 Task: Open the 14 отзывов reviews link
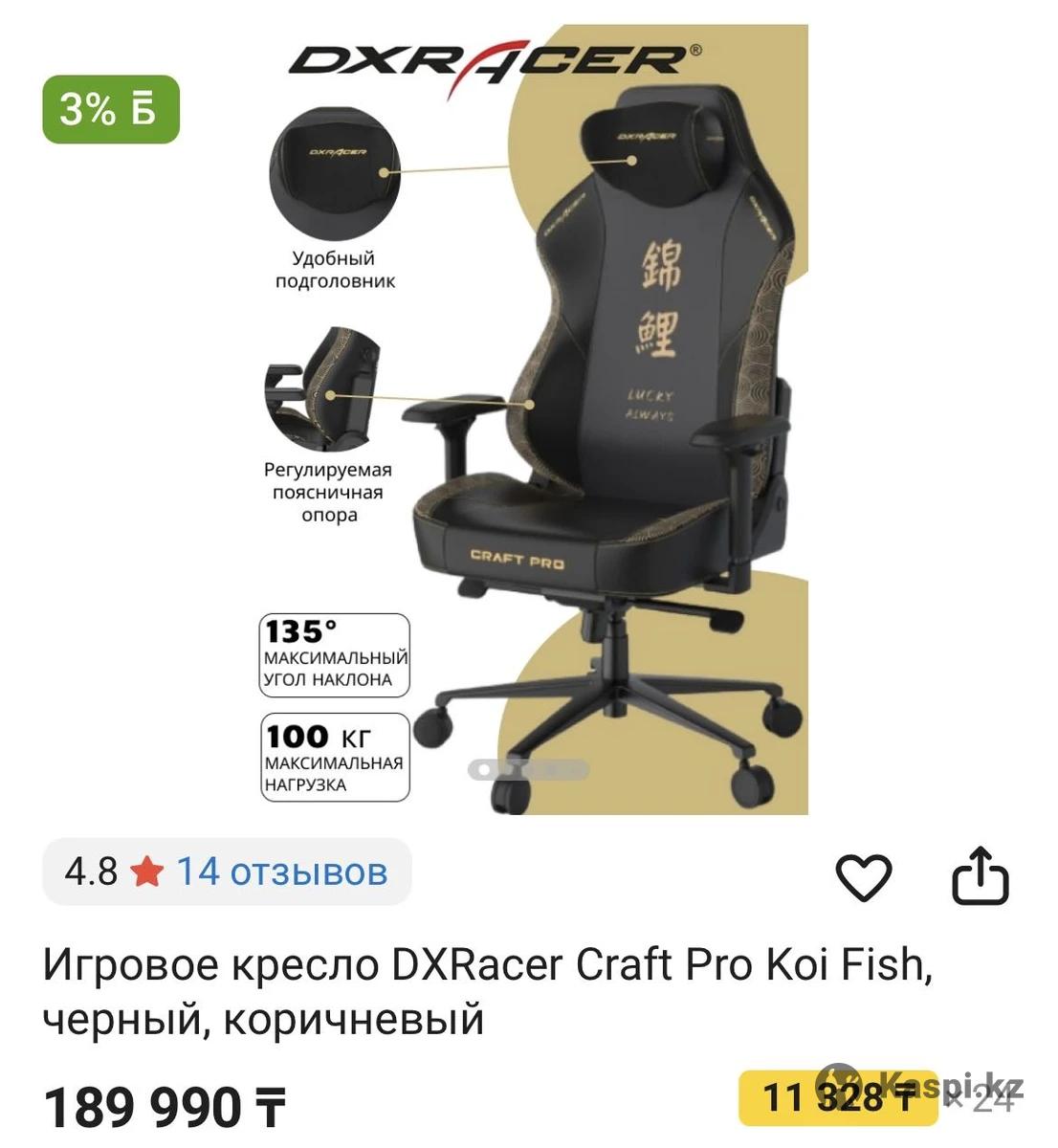tap(282, 872)
